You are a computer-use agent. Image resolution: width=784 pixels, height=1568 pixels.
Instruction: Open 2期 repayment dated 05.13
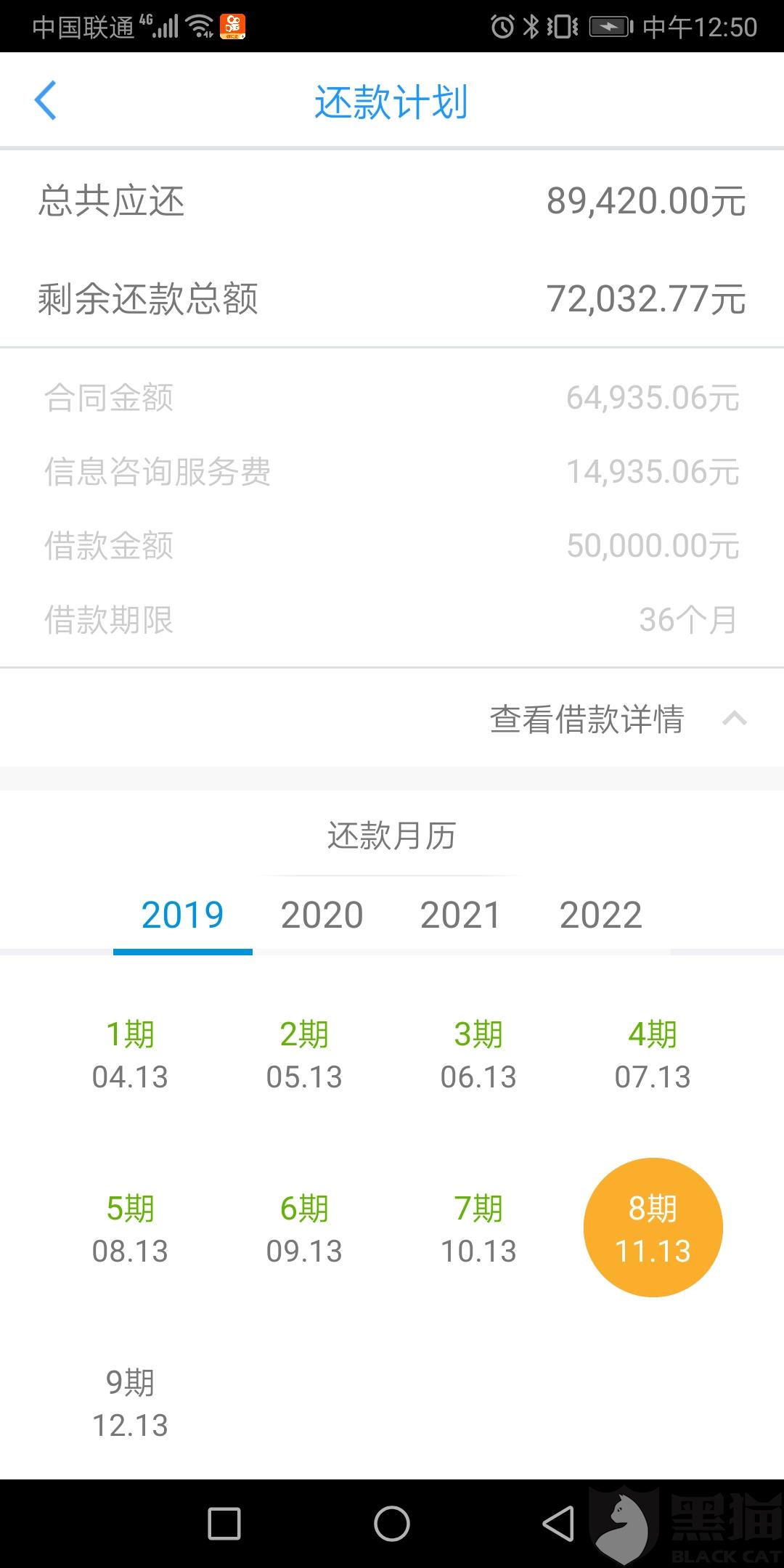[304, 1055]
